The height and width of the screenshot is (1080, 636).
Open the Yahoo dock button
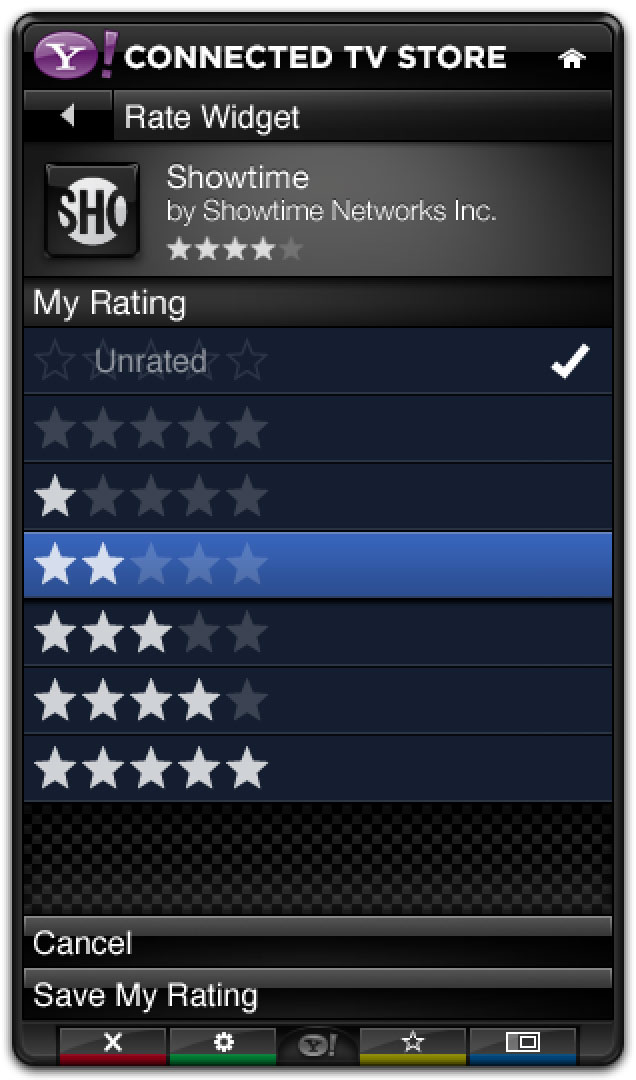[x=318, y=1046]
